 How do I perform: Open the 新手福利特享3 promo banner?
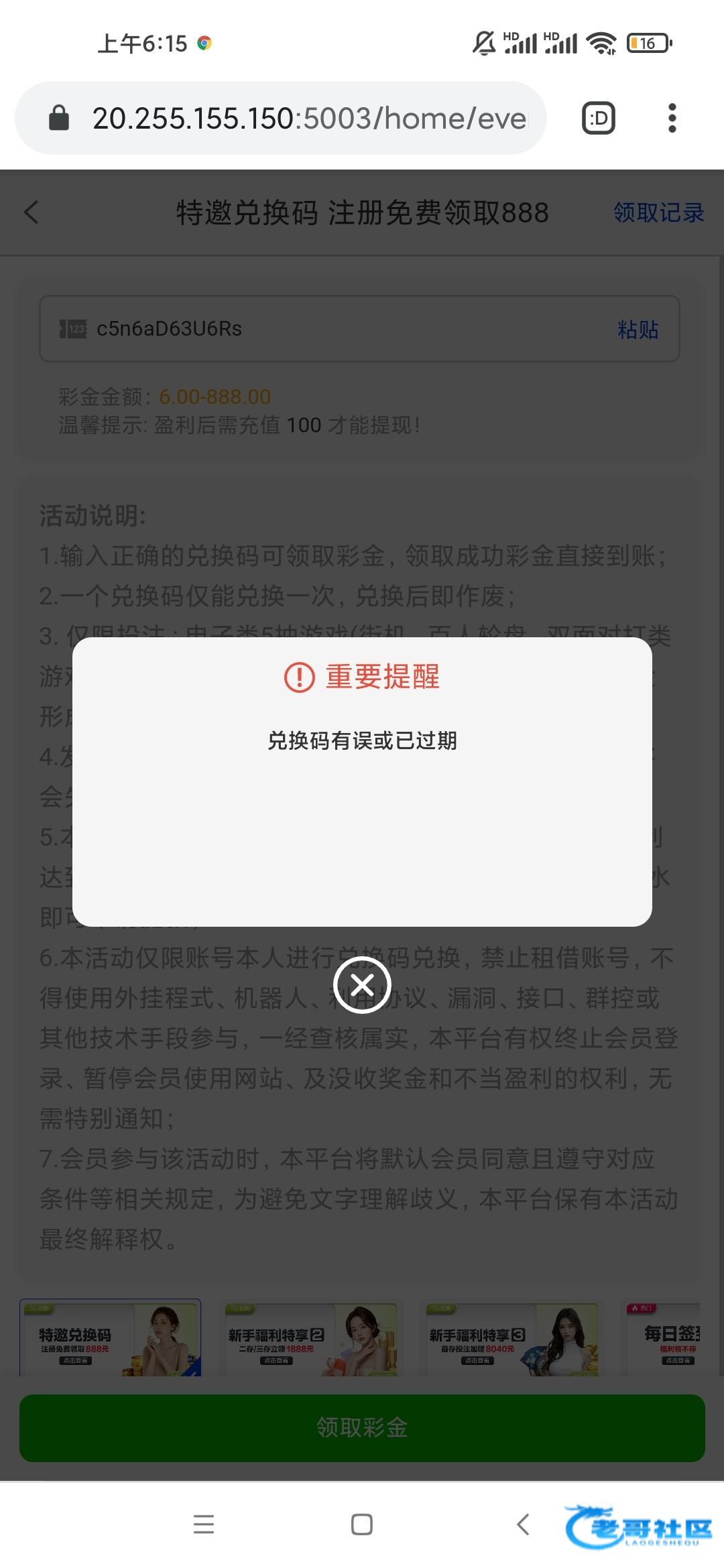point(511,1339)
